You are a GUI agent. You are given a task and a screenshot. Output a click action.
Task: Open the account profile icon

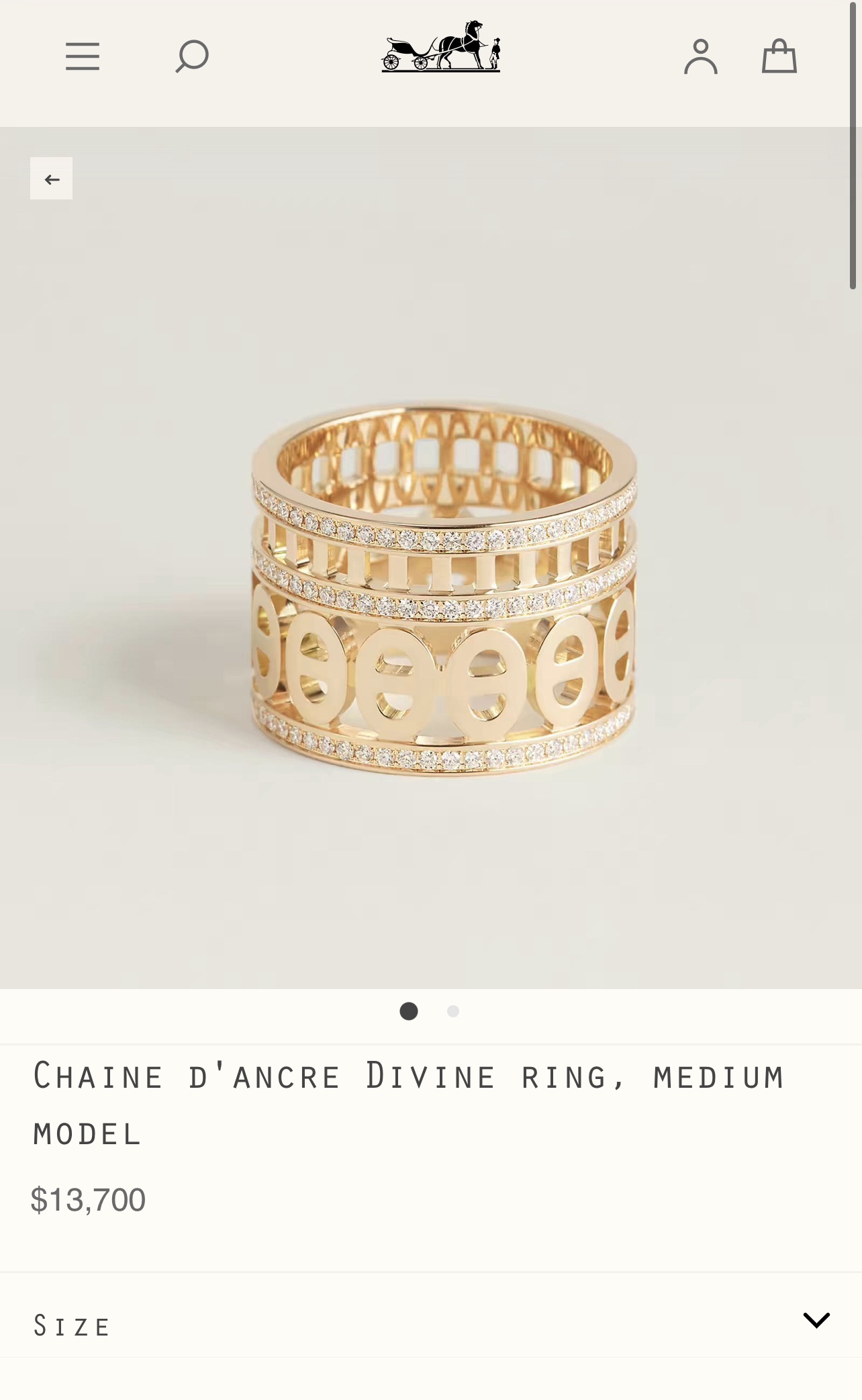pyautogui.click(x=700, y=58)
